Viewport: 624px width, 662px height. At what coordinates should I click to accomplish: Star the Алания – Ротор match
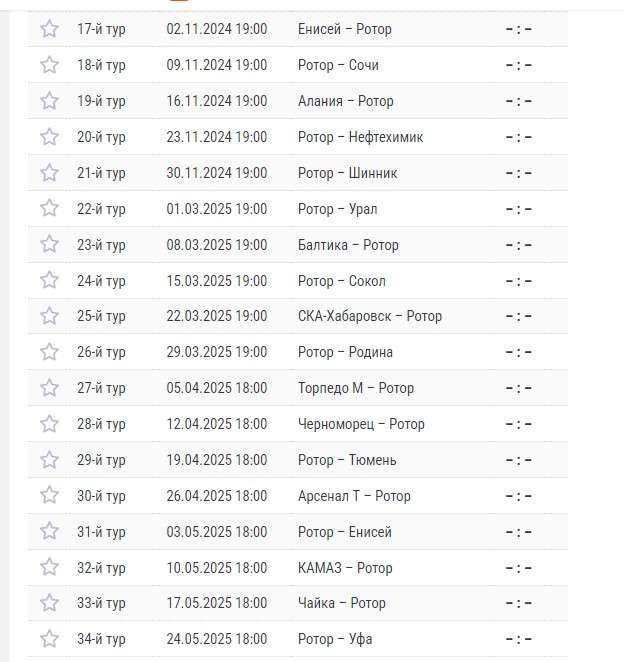pos(49,101)
